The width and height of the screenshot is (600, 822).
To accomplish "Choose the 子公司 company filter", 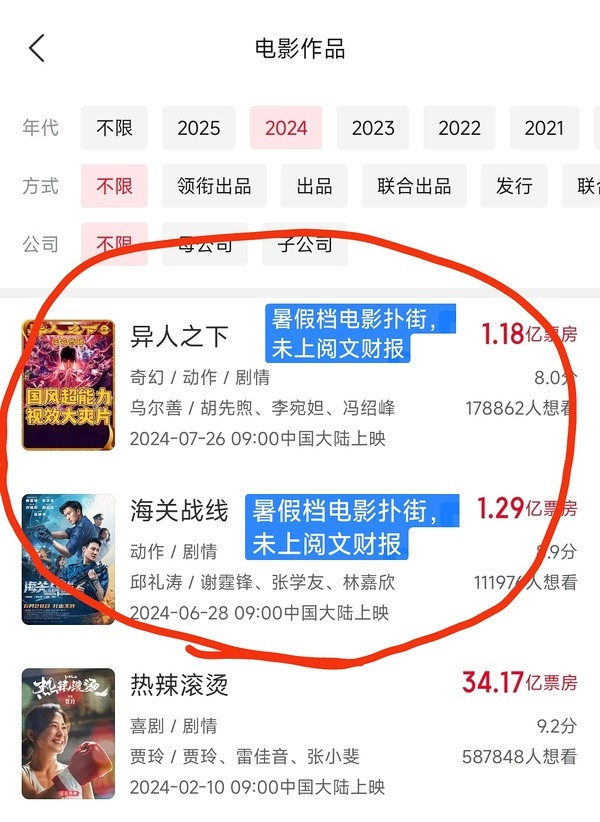I will (x=305, y=244).
